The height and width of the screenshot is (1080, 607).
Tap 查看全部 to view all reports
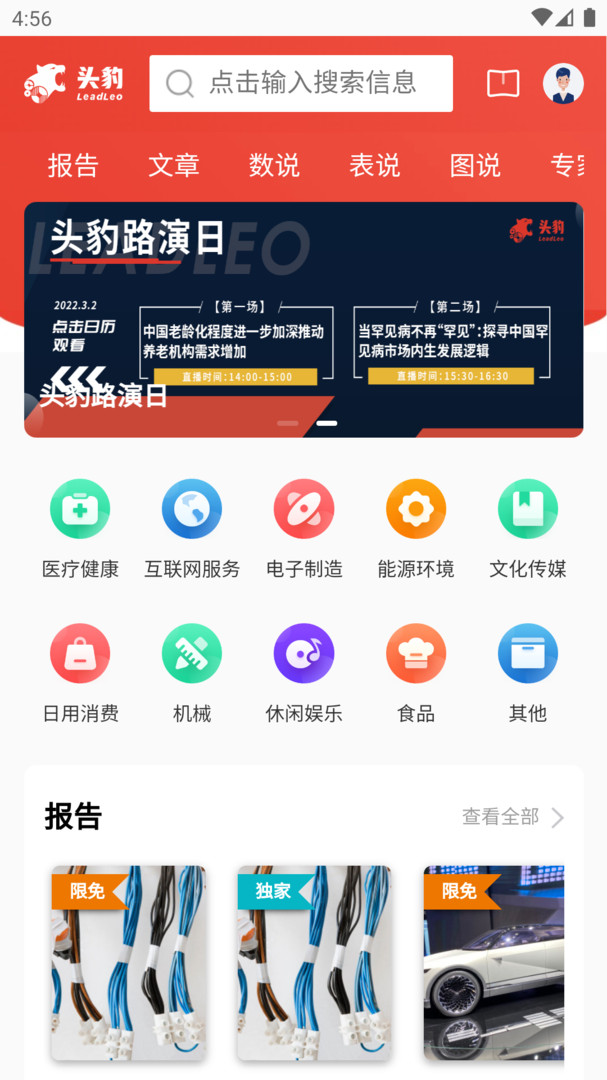click(x=513, y=817)
